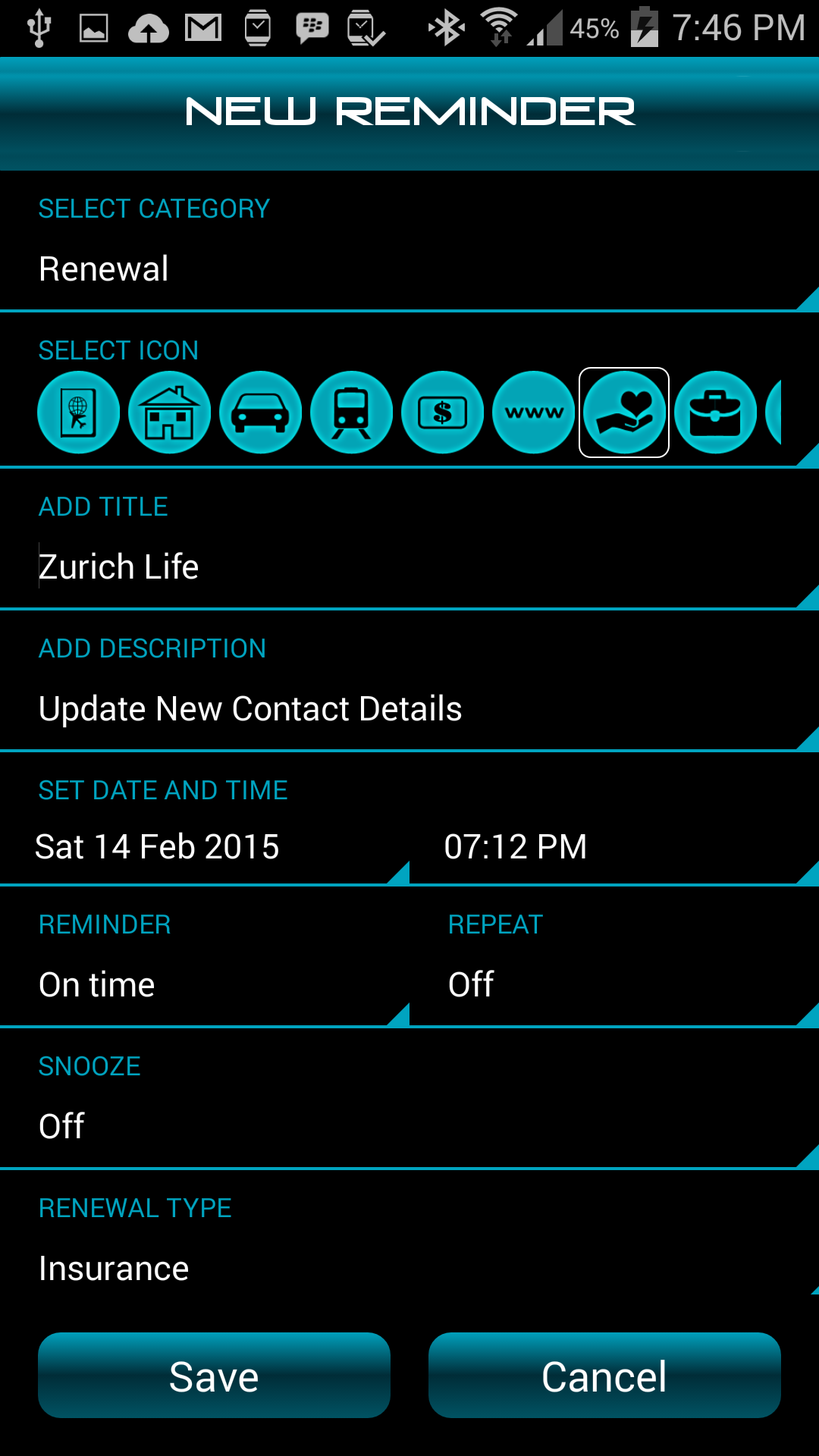The width and height of the screenshot is (819, 1456).
Task: Edit the title field containing Zurich Life
Action: click(409, 567)
